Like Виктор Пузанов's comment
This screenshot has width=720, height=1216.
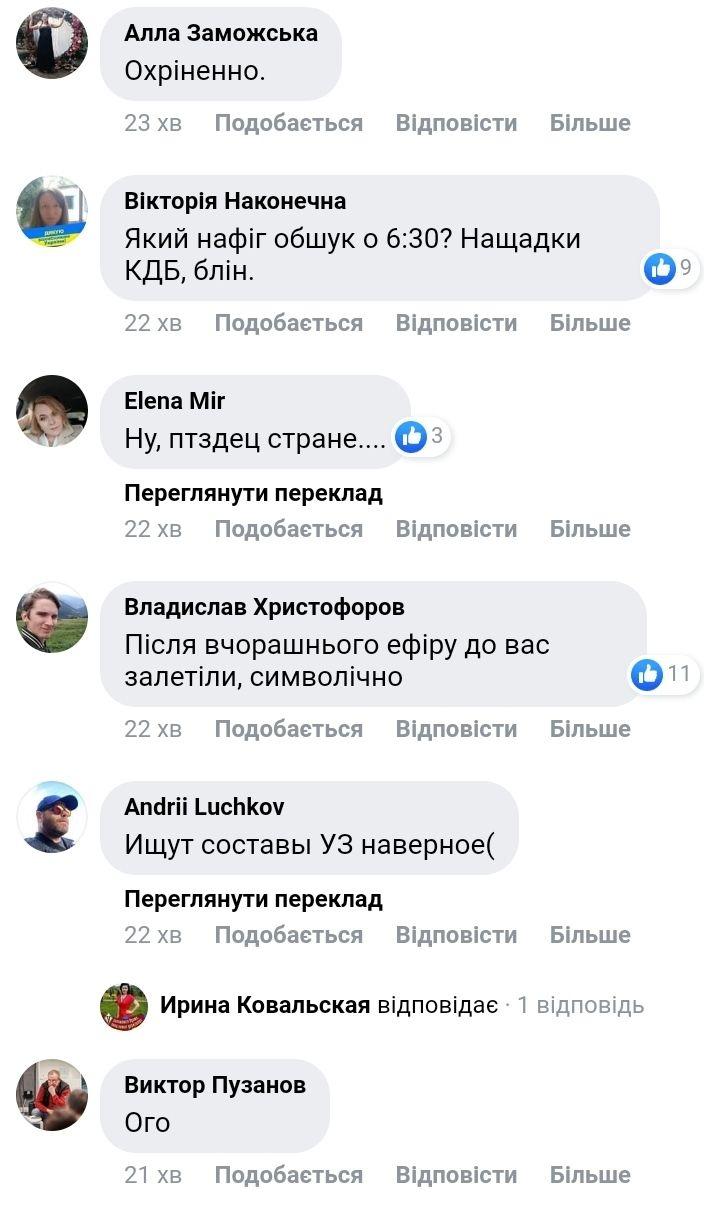[x=288, y=1175]
